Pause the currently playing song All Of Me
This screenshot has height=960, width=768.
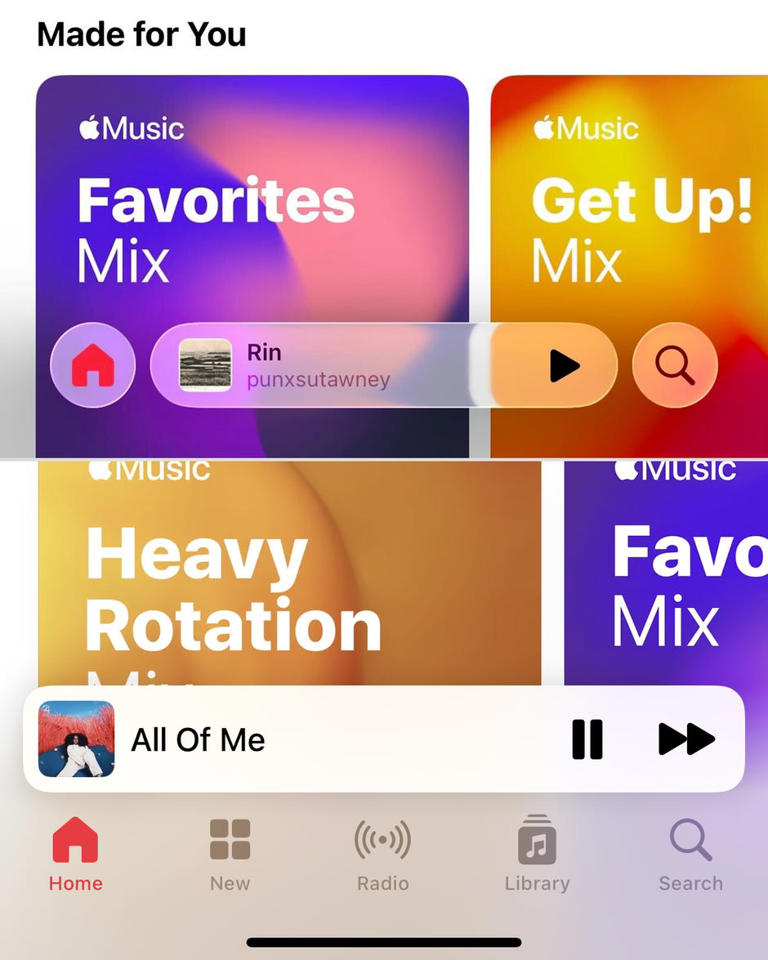[x=587, y=739]
